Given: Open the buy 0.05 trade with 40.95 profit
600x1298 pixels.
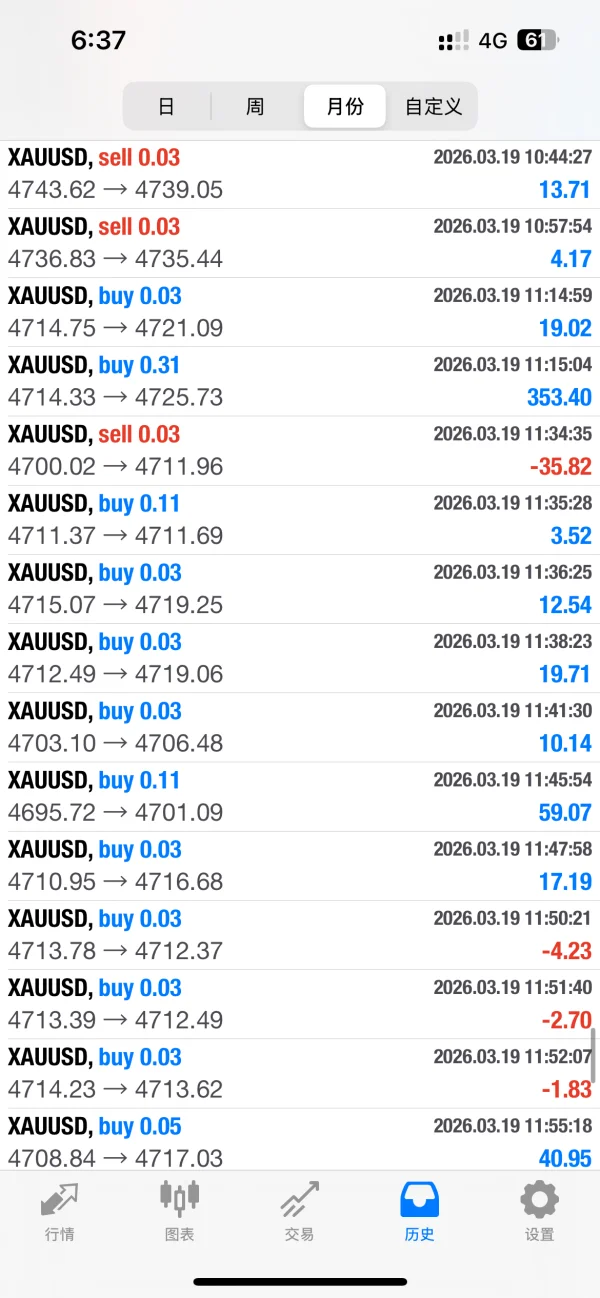Looking at the screenshot, I should coord(300,1141).
